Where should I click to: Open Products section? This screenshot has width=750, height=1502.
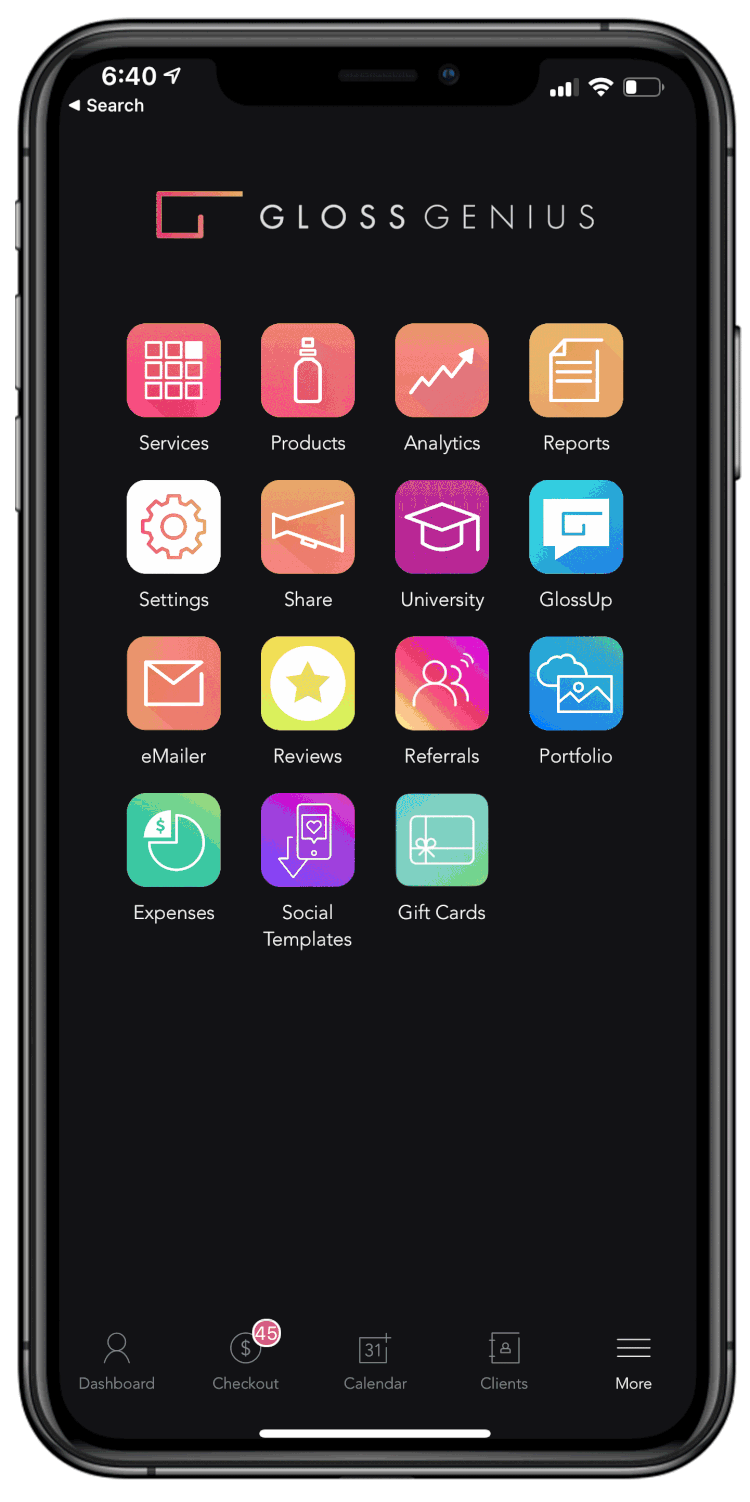308,370
